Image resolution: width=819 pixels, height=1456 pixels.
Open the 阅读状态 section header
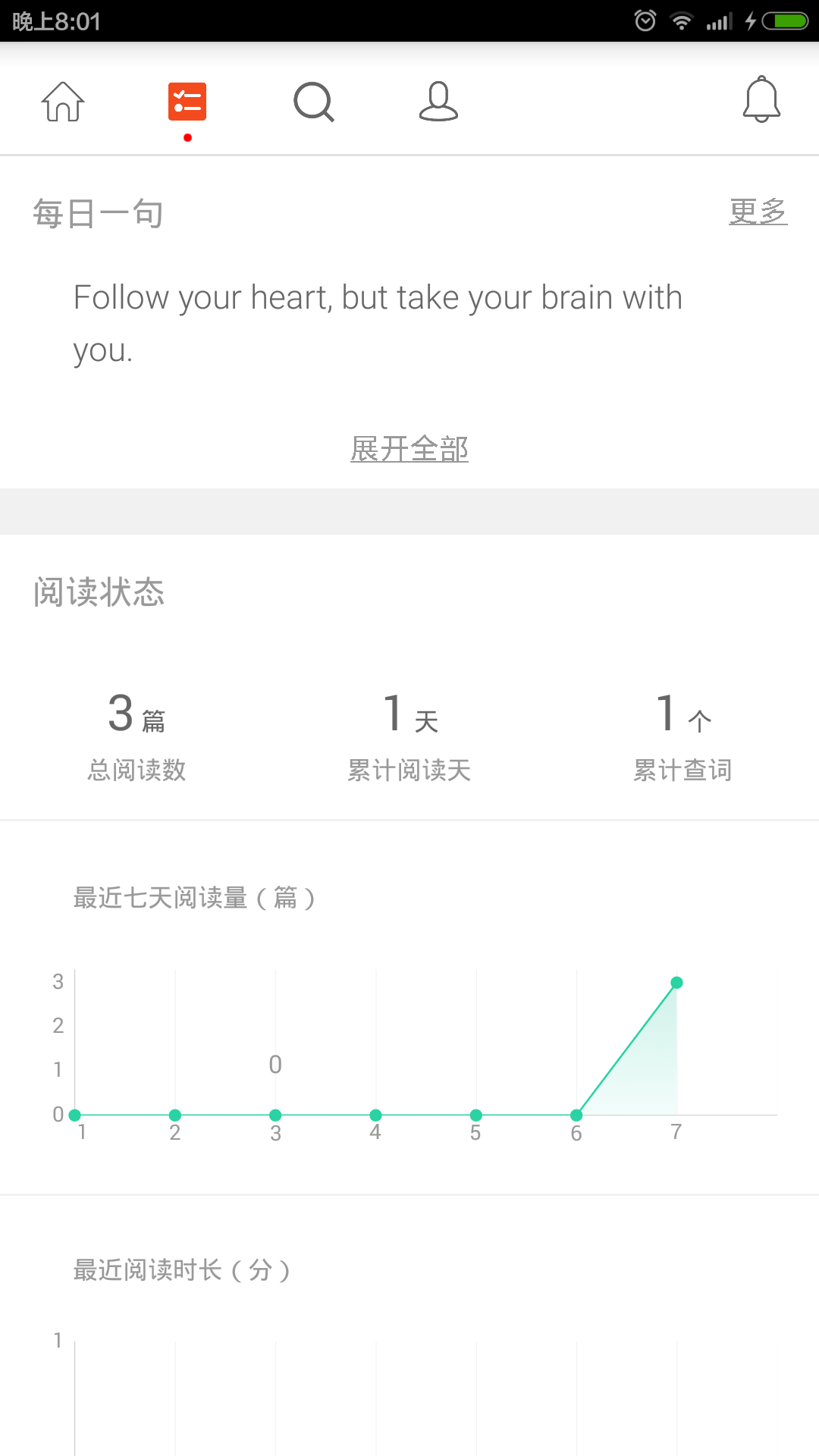coord(99,592)
